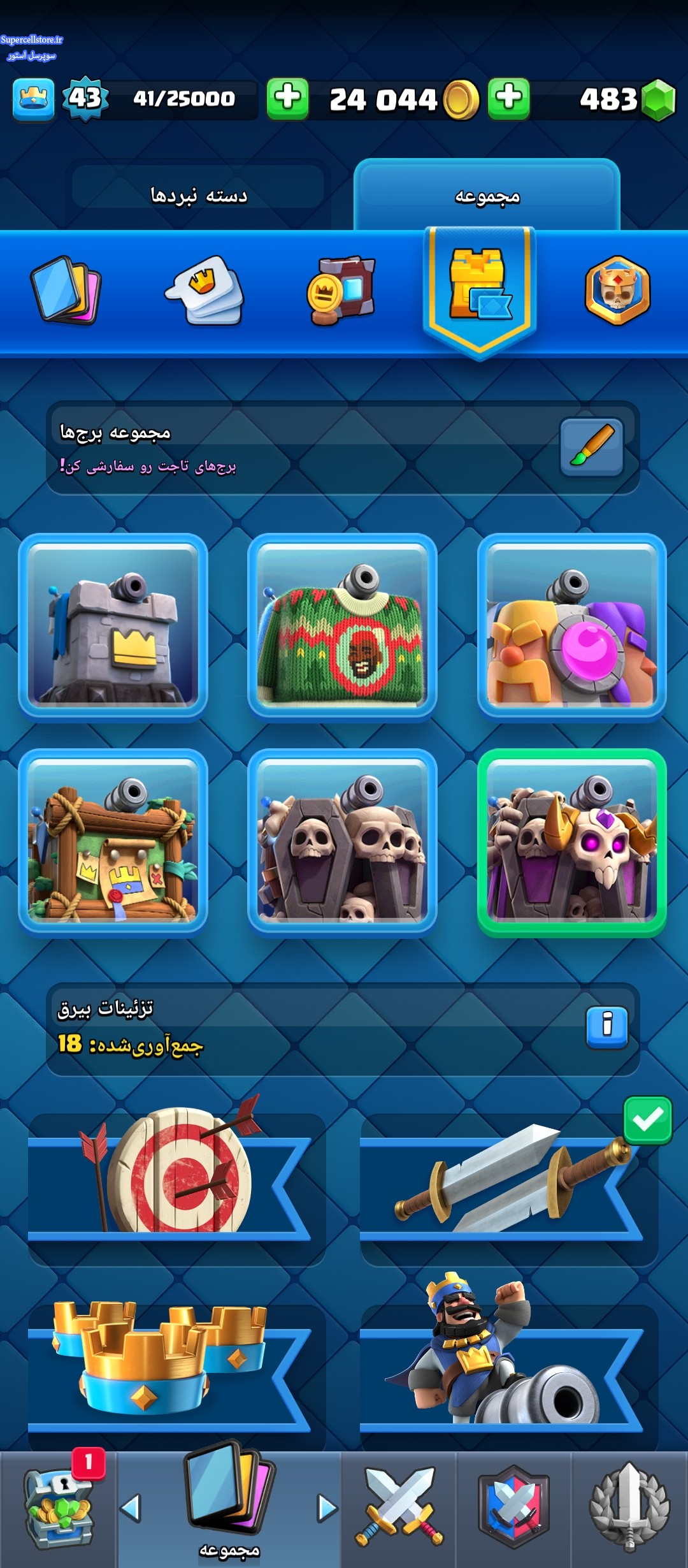Select the pink orb tower skin

tap(571, 625)
